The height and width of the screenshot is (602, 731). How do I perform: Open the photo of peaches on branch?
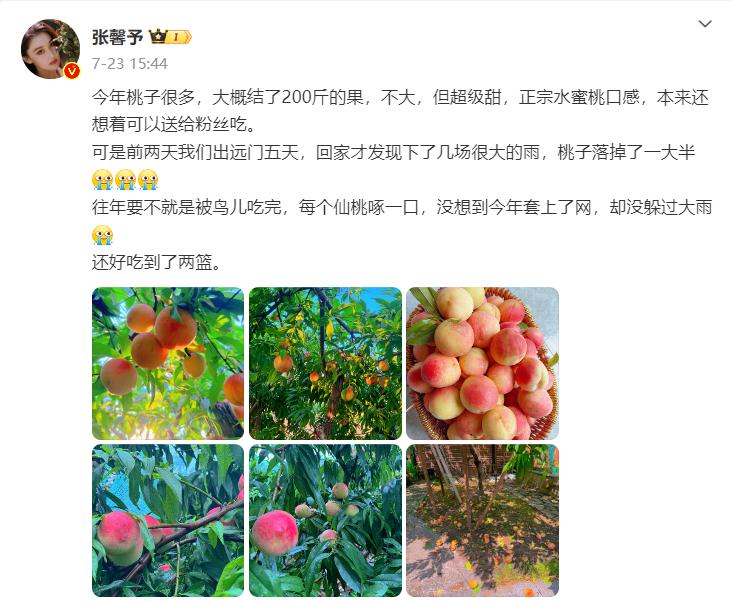pyautogui.click(x=168, y=363)
